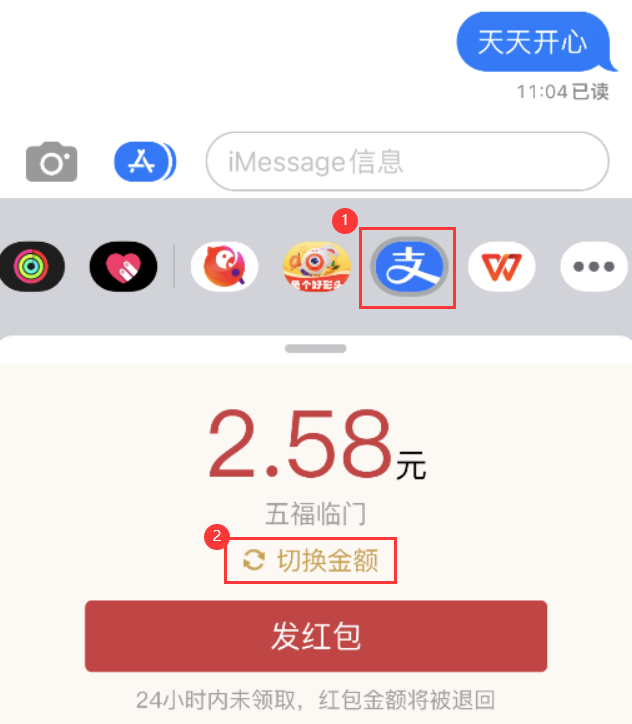Open the more apps ellipsis

click(x=593, y=267)
